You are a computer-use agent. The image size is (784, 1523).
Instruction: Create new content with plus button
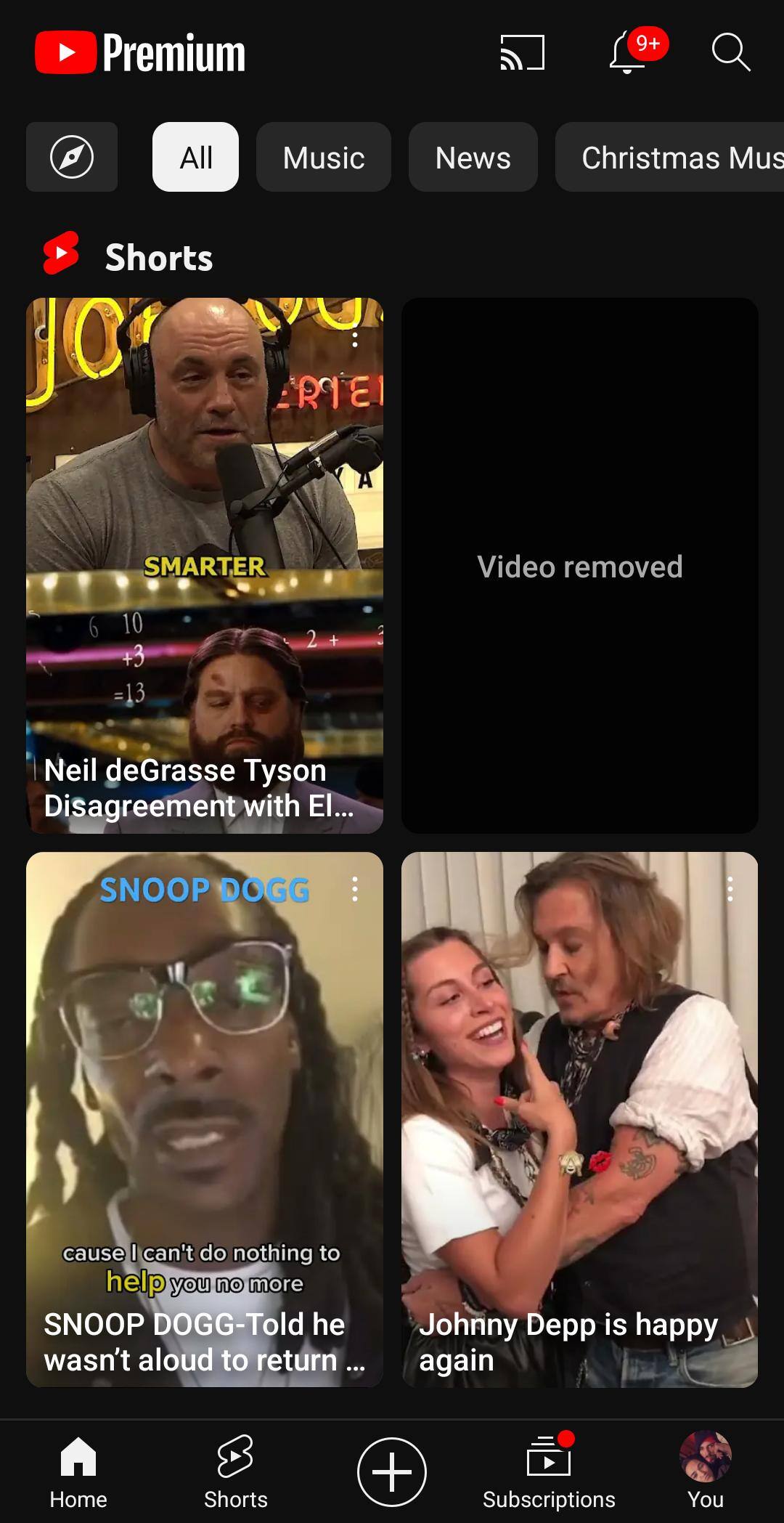(x=392, y=1472)
